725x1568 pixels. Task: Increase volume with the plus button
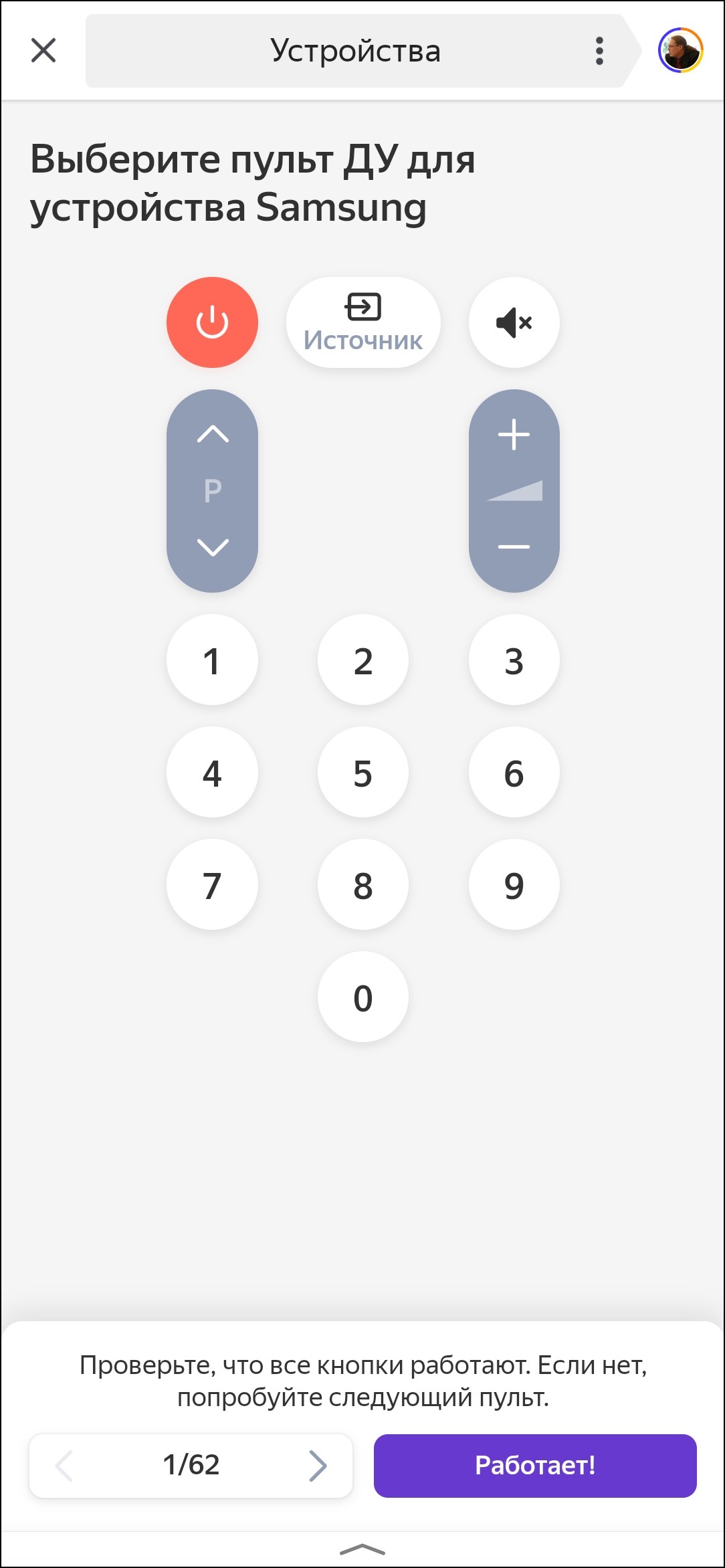coord(514,434)
